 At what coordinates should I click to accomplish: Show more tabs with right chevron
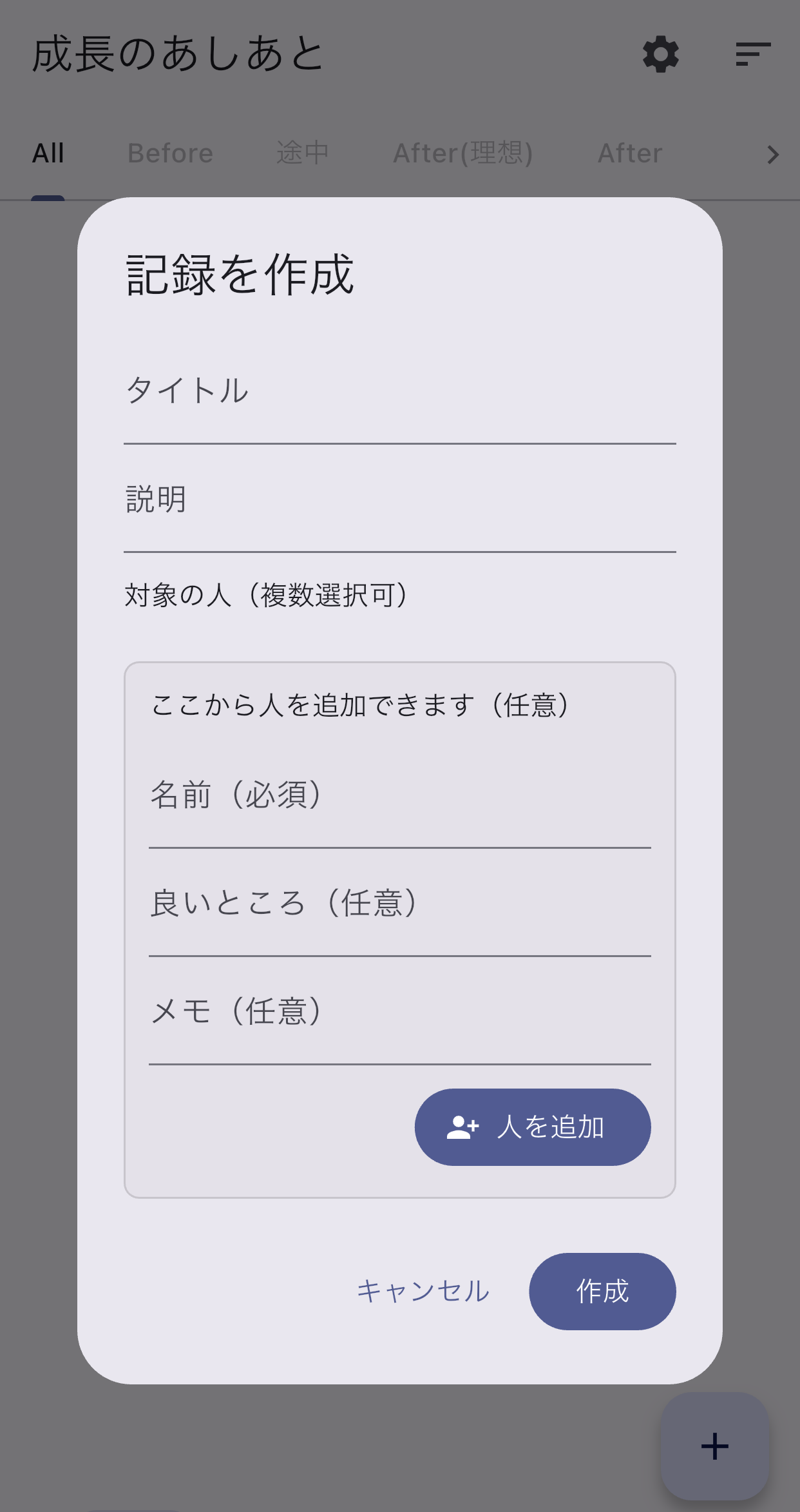(773, 155)
